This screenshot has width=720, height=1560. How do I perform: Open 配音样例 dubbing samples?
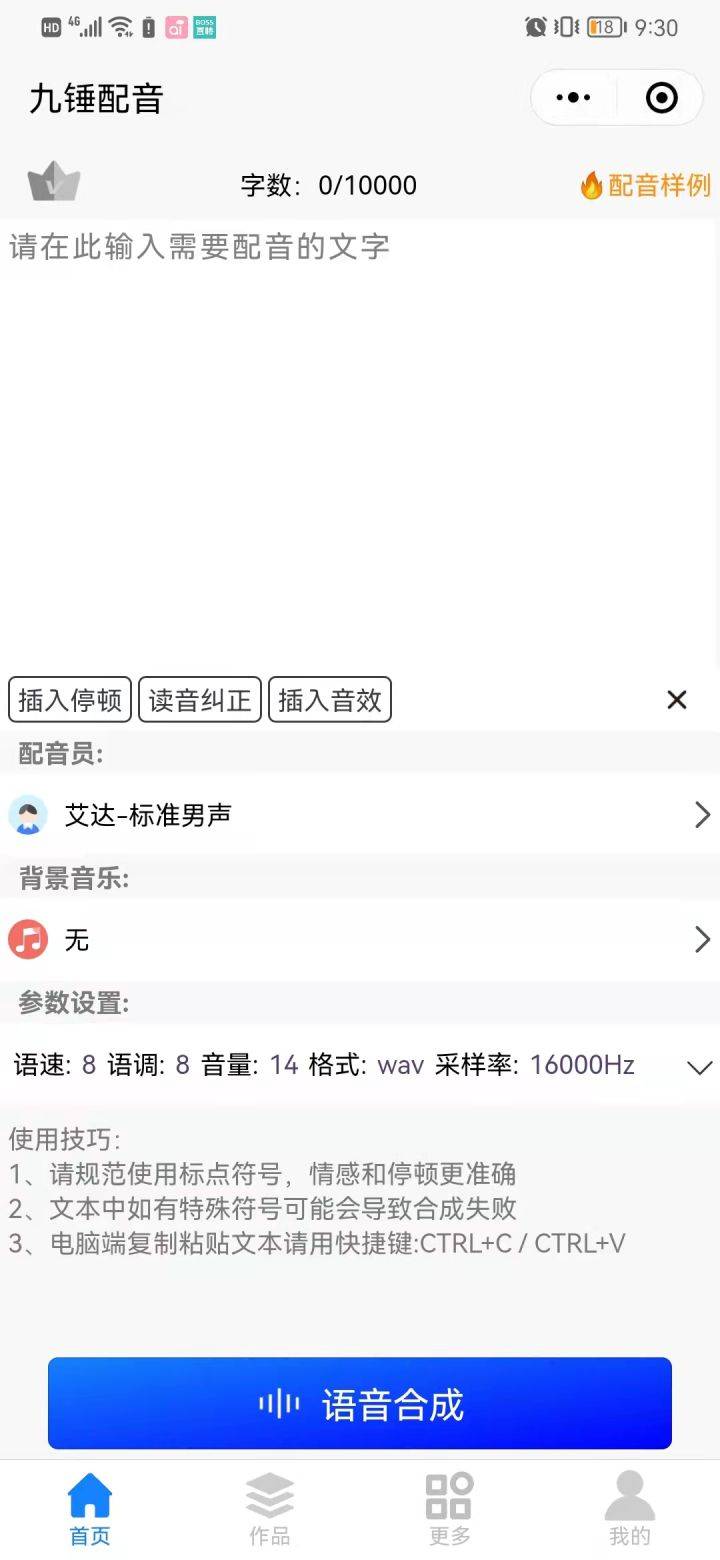(646, 185)
